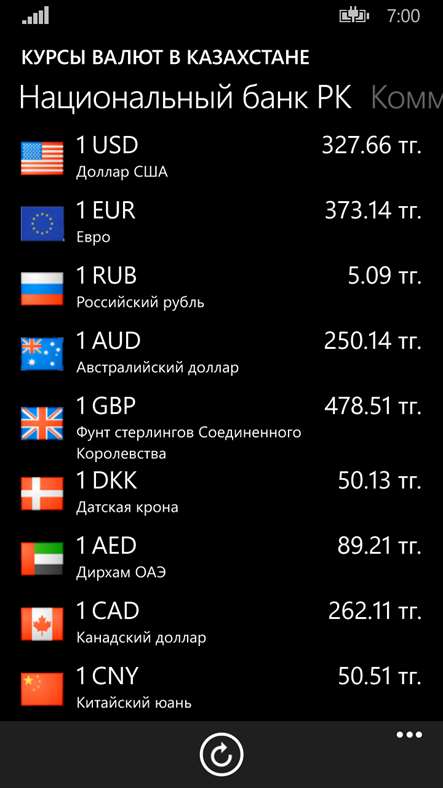Open the 1 CAD Канадский доллар row

(222, 624)
